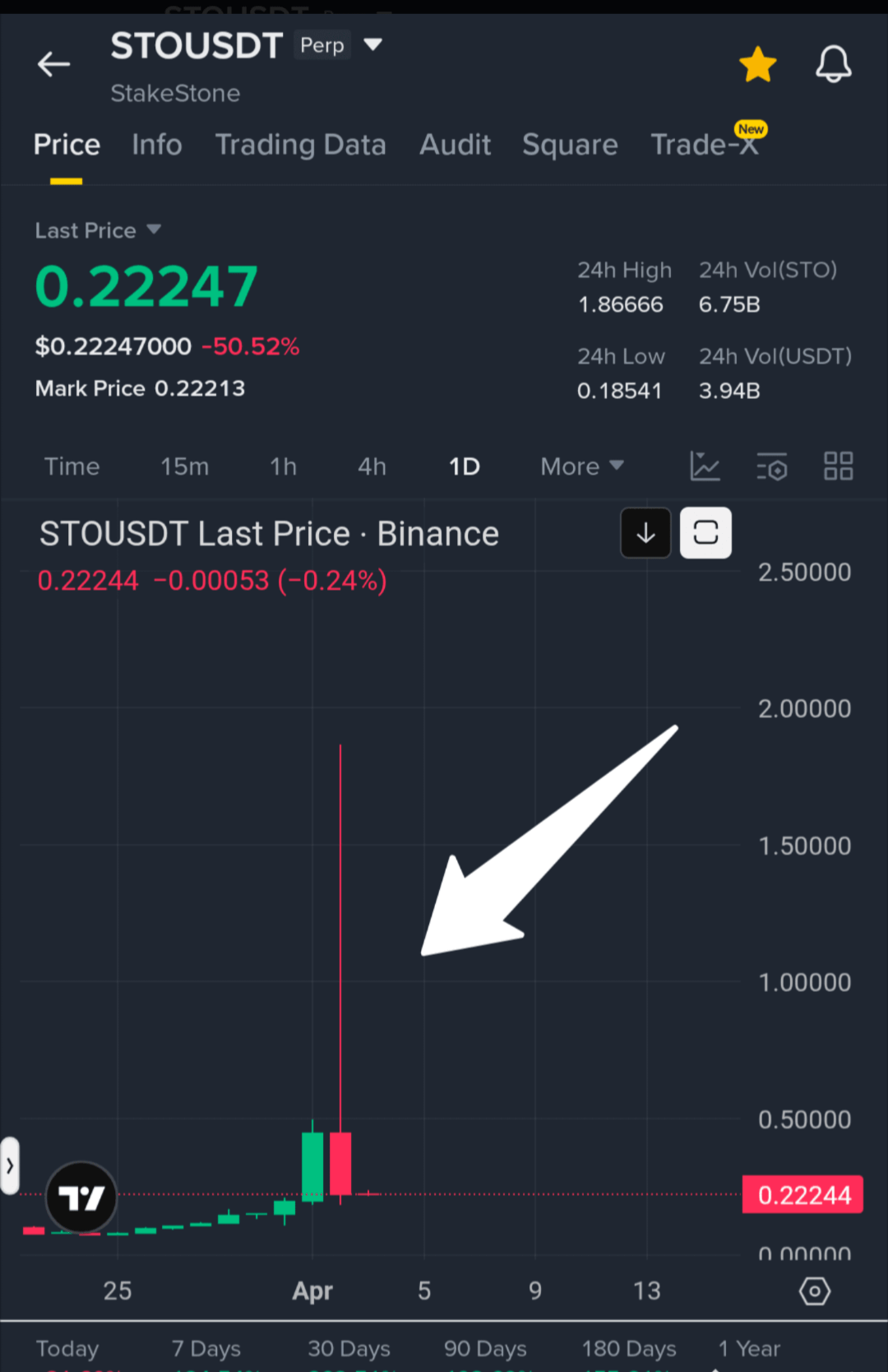Expand the side panel chevron
The image size is (888, 1372).
tap(10, 1166)
